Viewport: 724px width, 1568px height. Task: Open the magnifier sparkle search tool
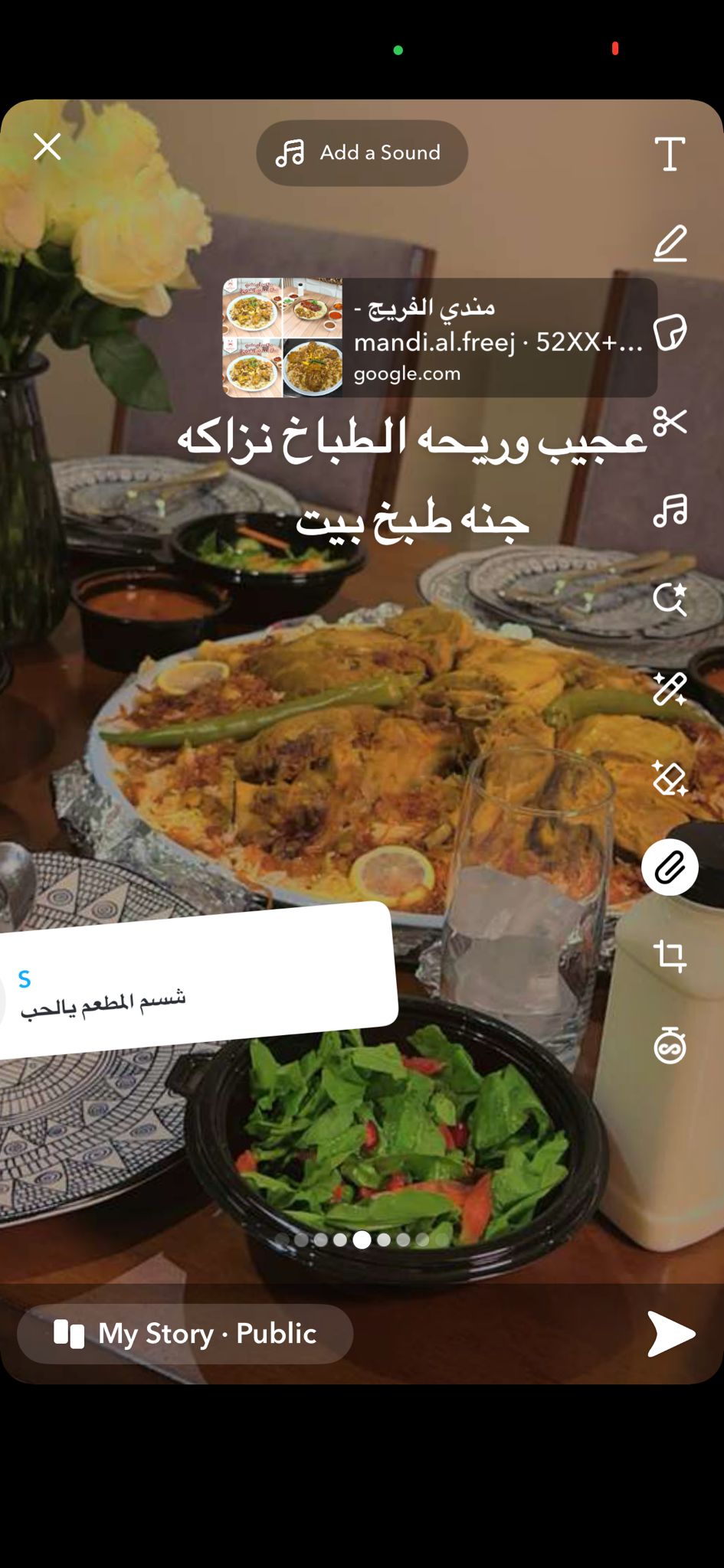tap(670, 599)
